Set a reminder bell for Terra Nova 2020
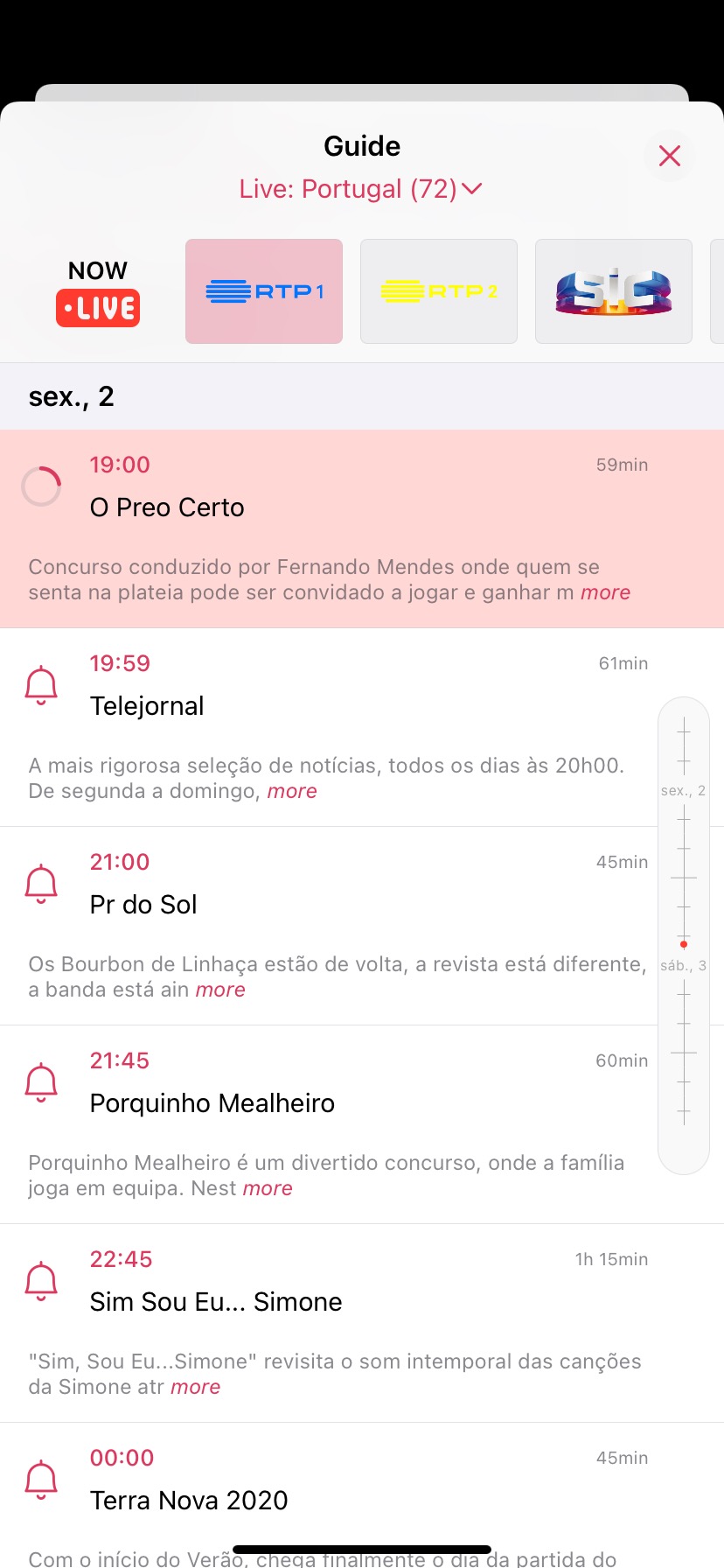Screen dimensions: 724x1568 [41, 1480]
